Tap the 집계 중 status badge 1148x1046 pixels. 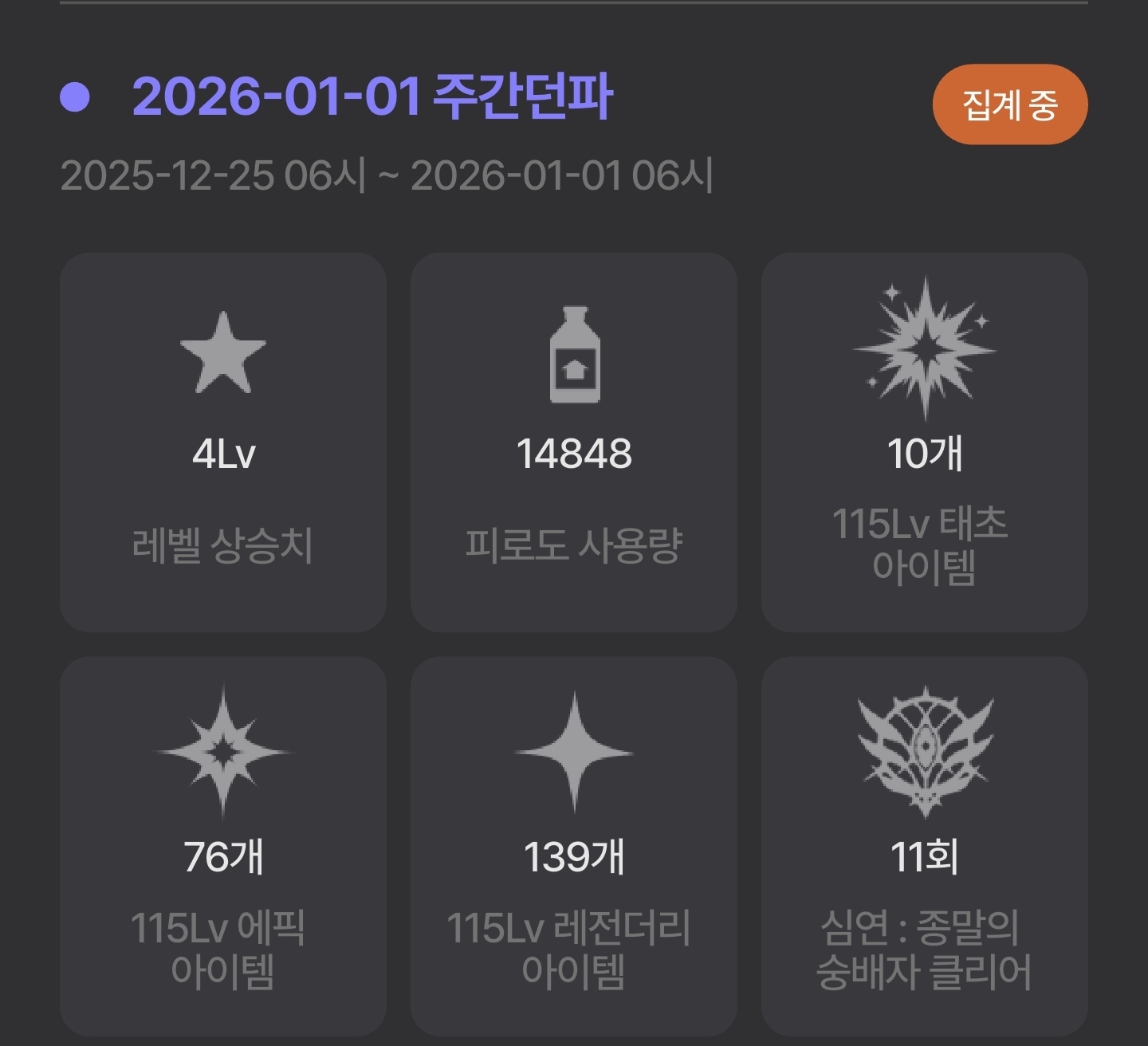point(1009,104)
